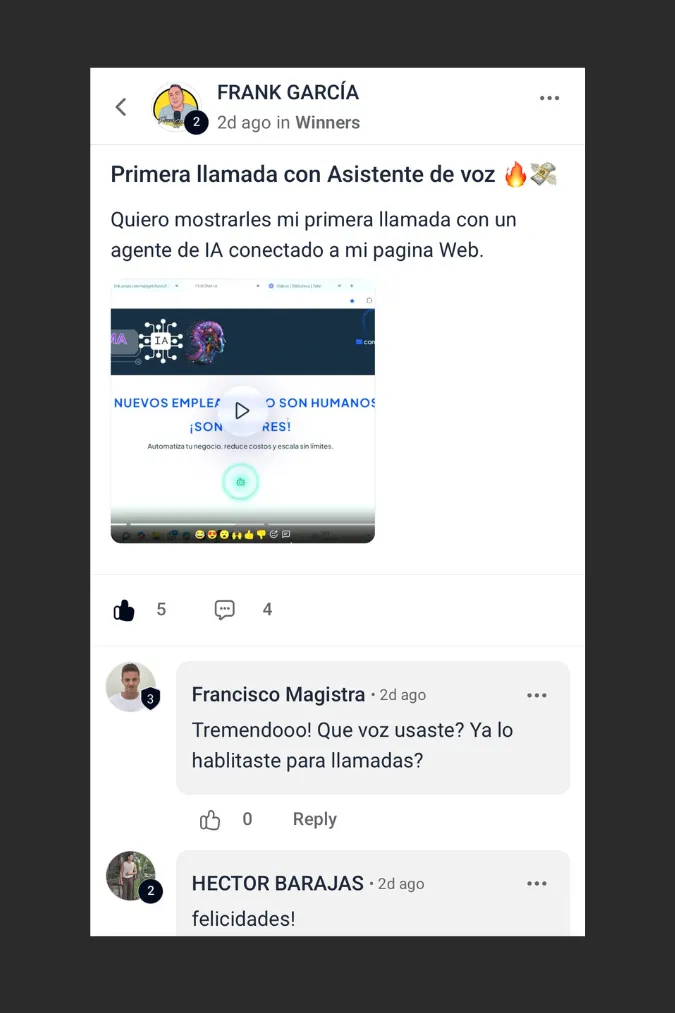This screenshot has width=675, height=1013.
Task: Play the voice assistant call video
Action: coord(242,410)
